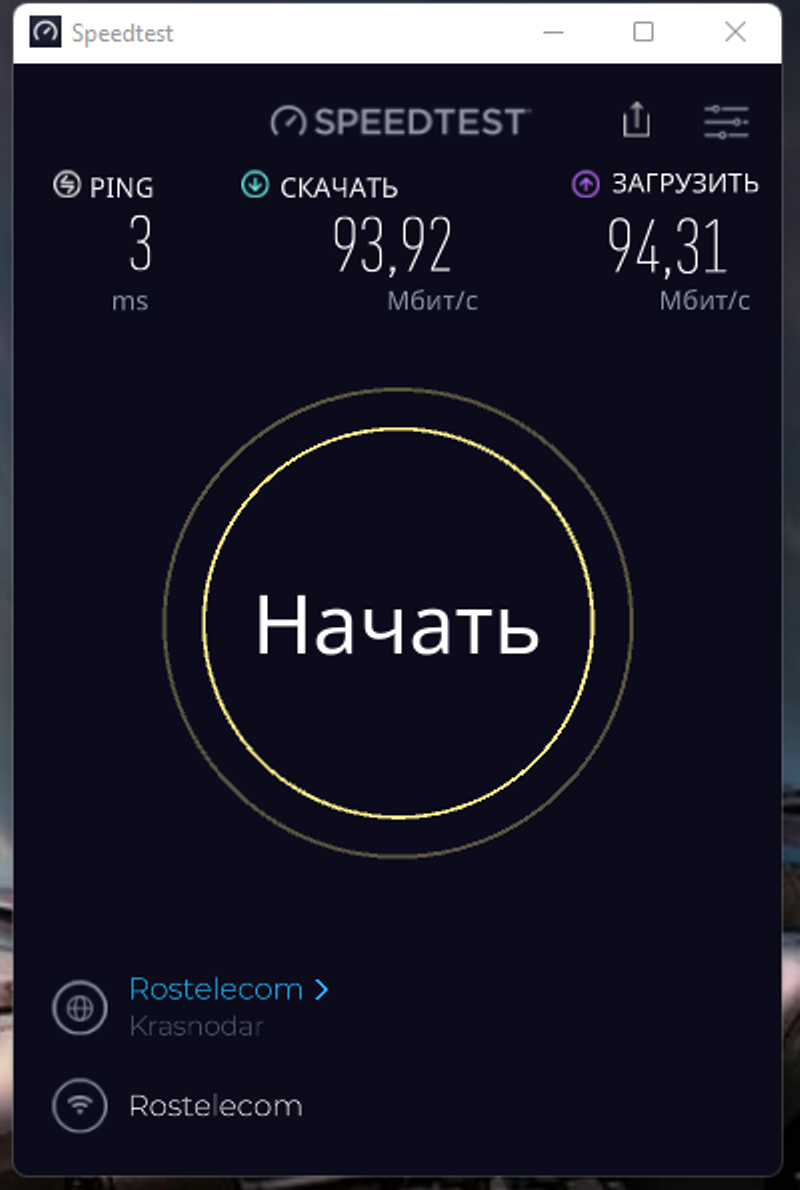Maximize the Speedtest window
Viewport: 800px width, 1190px height.
tap(643, 32)
